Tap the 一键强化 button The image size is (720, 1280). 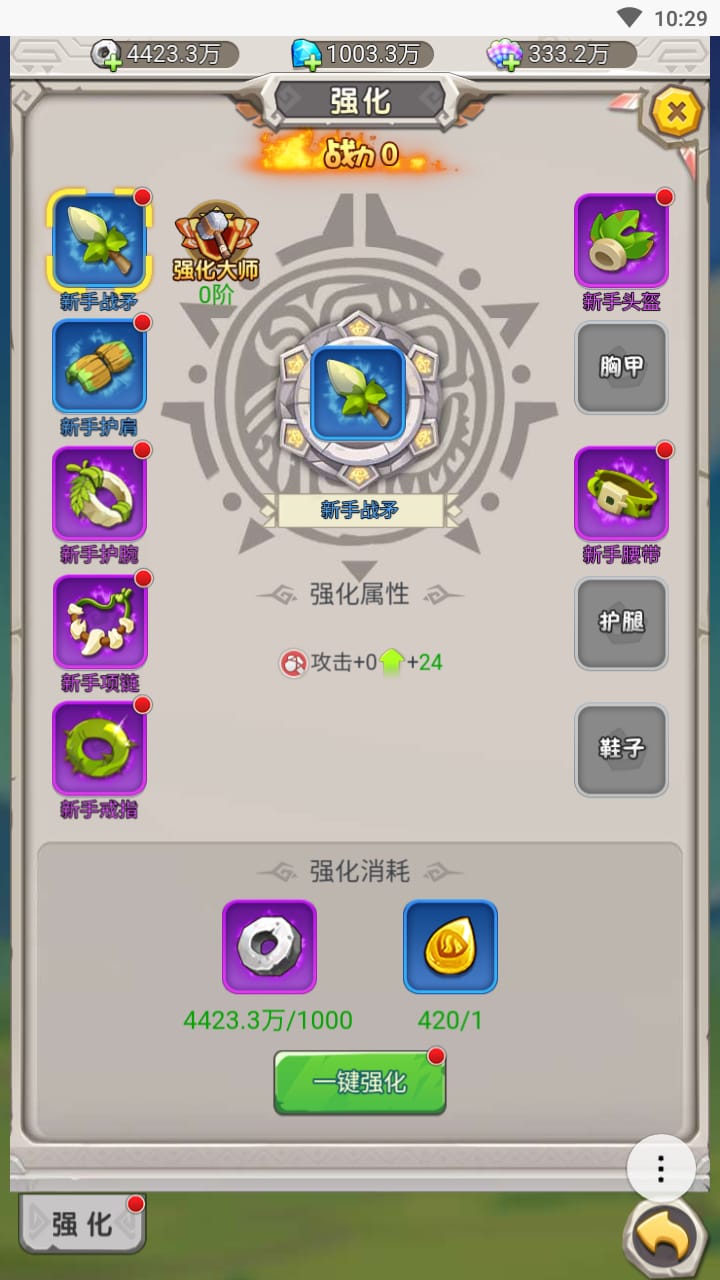[x=360, y=1082]
